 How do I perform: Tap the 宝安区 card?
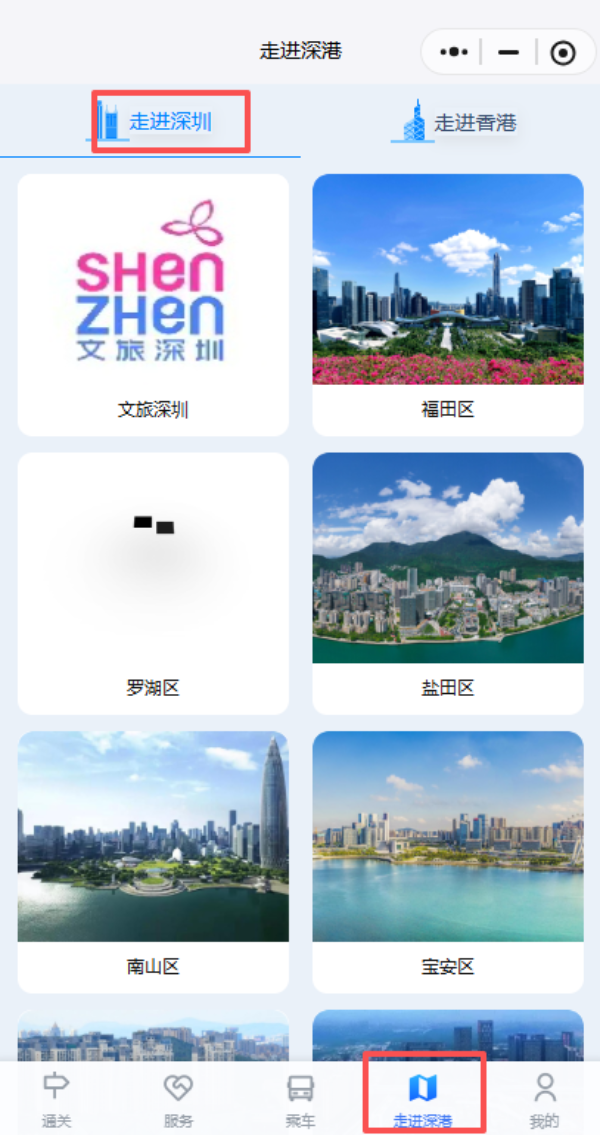point(447,861)
